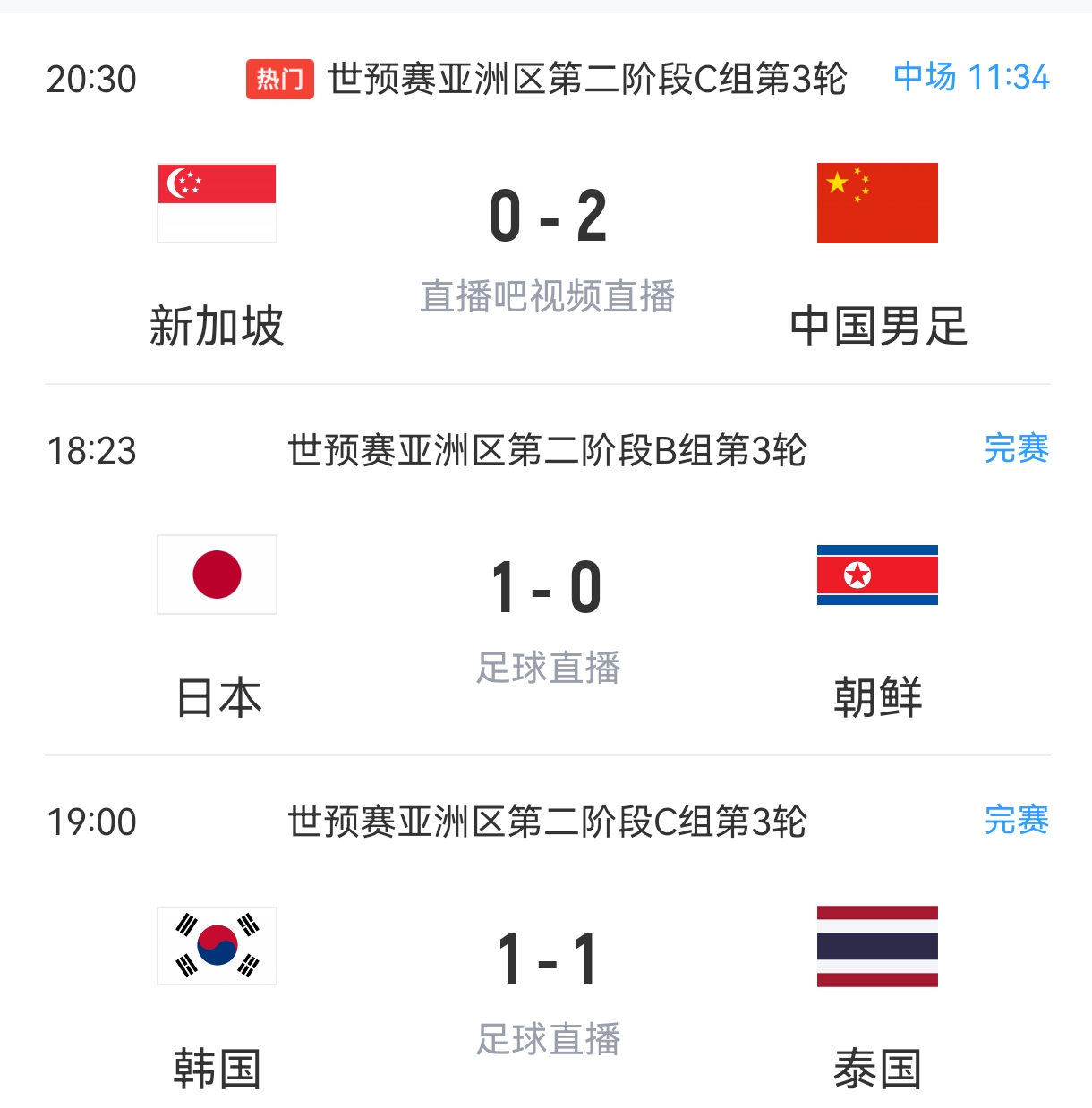Open 直播吧视频直播 link for Singapore match

548,297
